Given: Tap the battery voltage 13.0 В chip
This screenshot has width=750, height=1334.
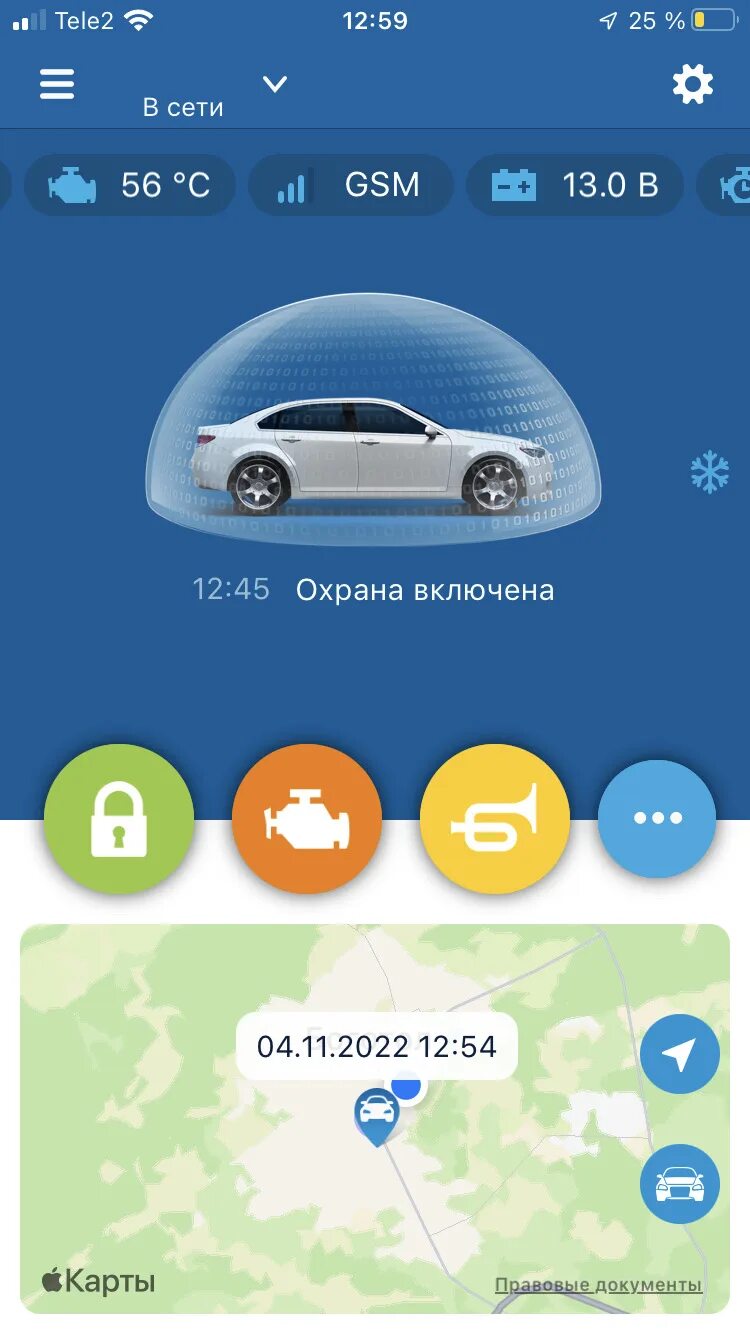Looking at the screenshot, I should [576, 185].
